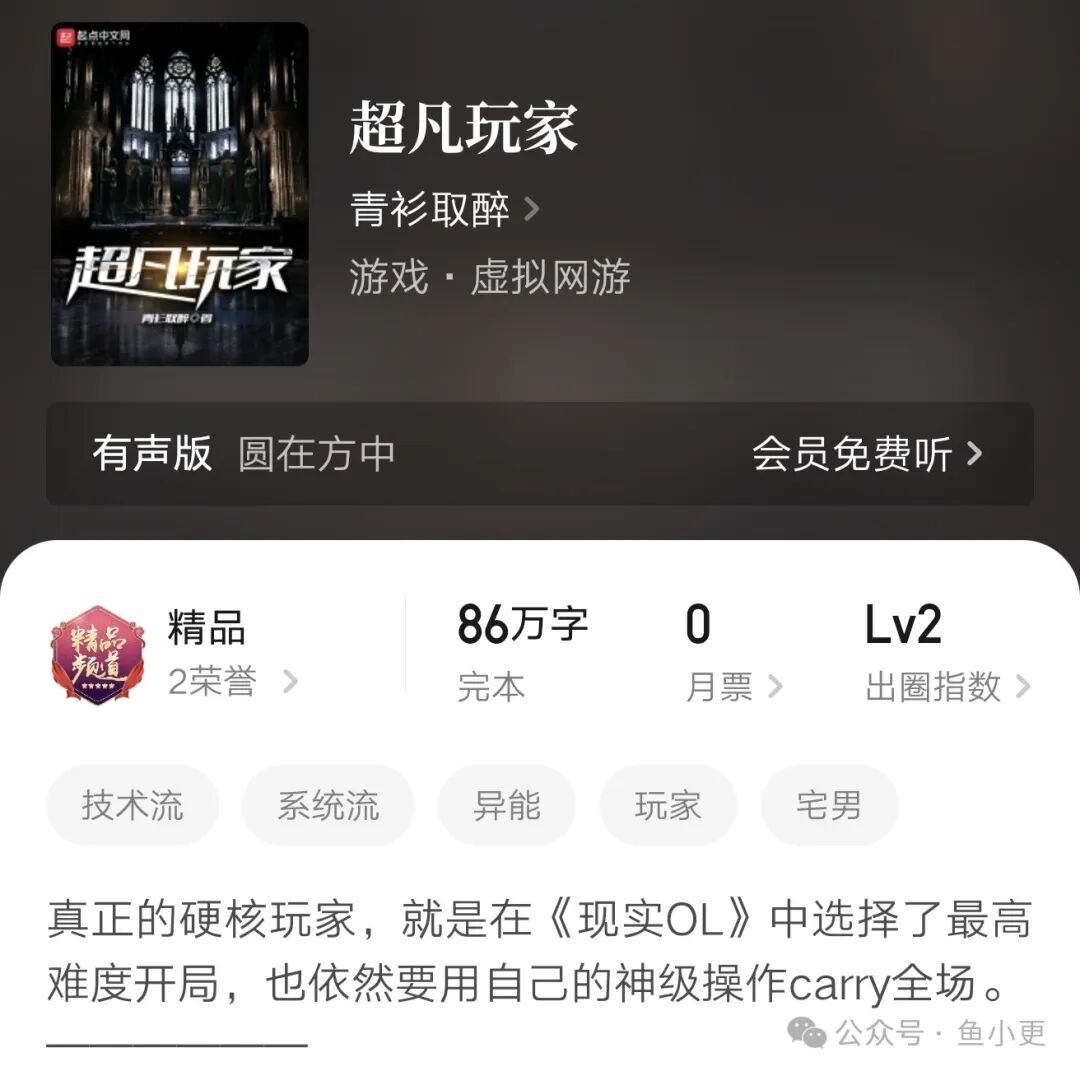View the 2荣誉 honors list
The image size is (1080, 1076).
[x=232, y=681]
